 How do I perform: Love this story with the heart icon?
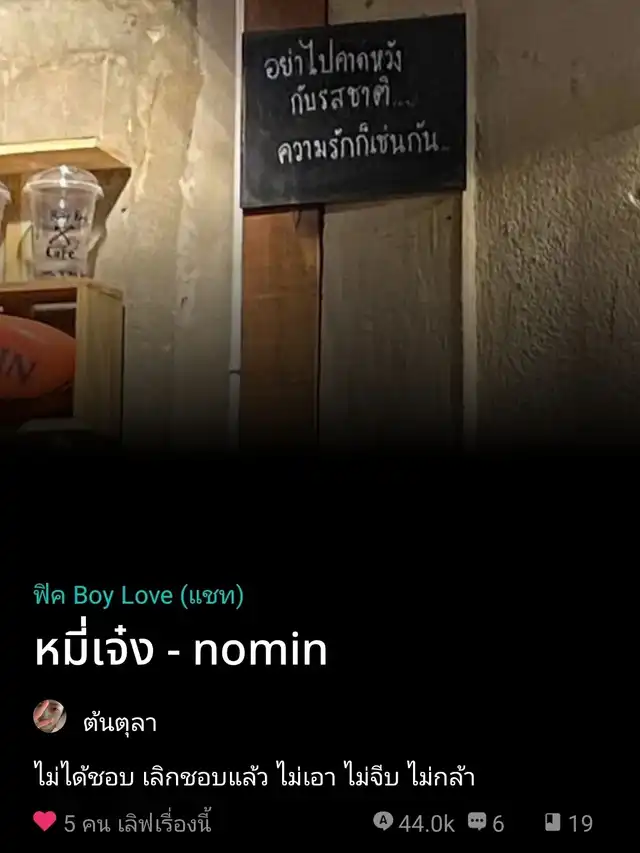(x=44, y=822)
